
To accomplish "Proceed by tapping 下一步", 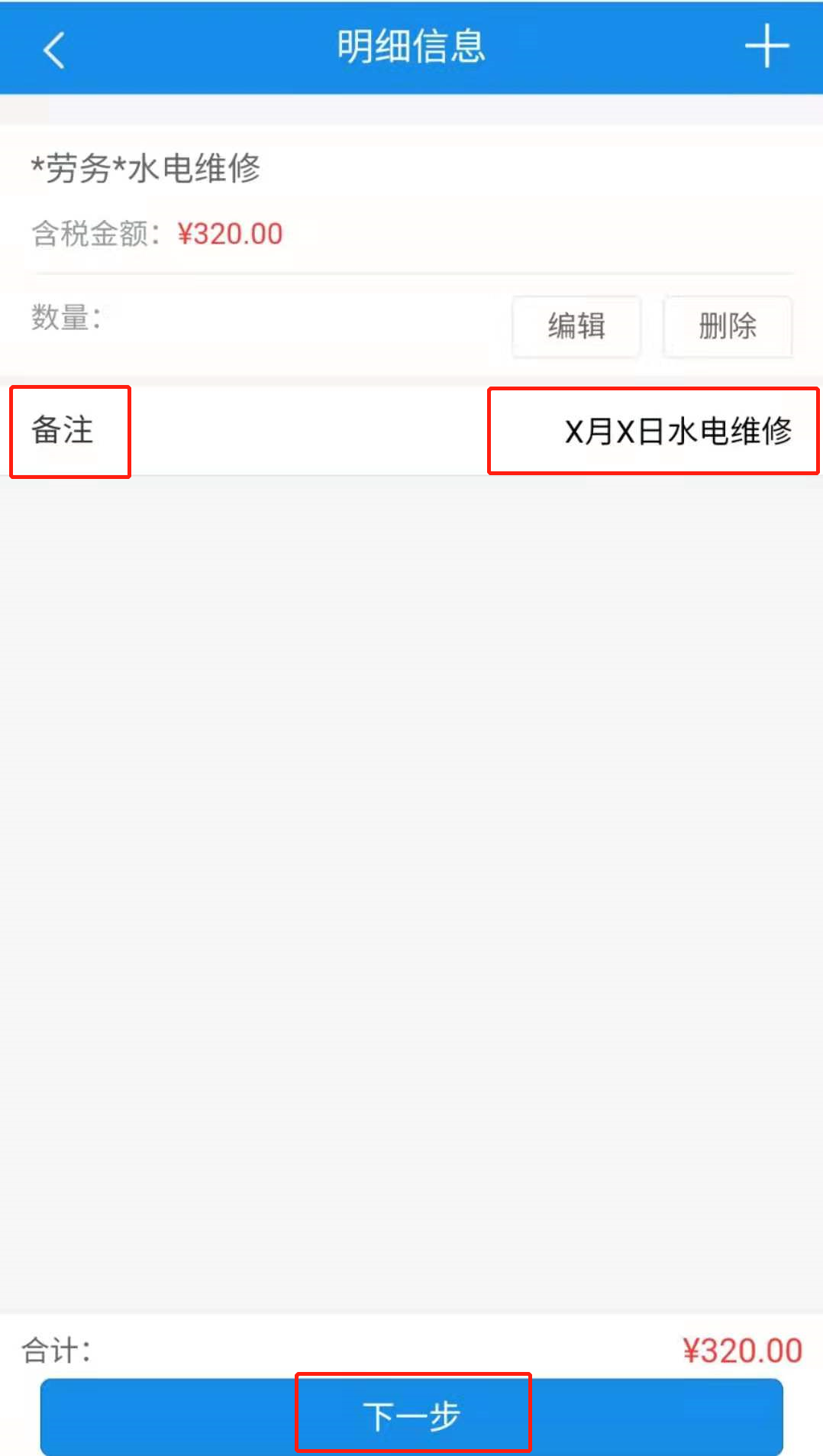I will click(x=411, y=1416).
